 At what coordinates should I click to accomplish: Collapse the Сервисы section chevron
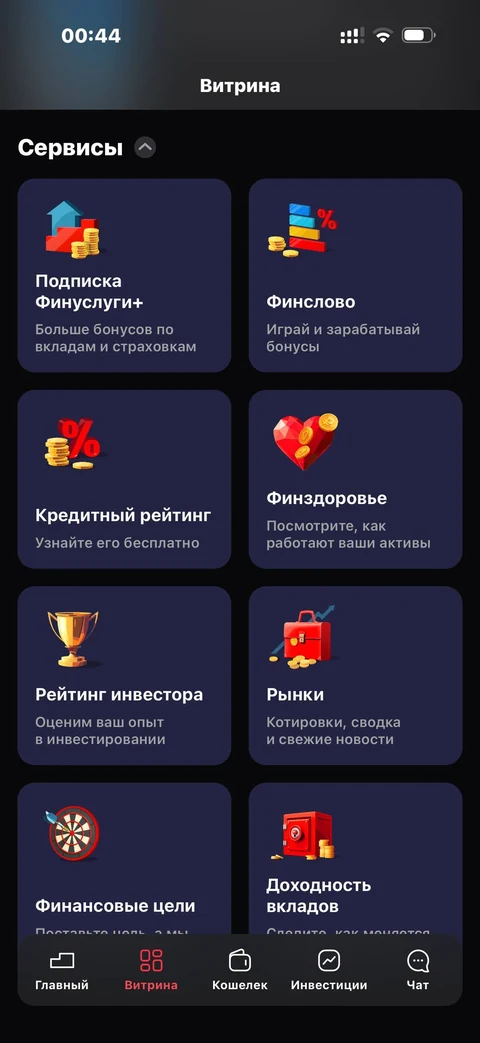[145, 147]
